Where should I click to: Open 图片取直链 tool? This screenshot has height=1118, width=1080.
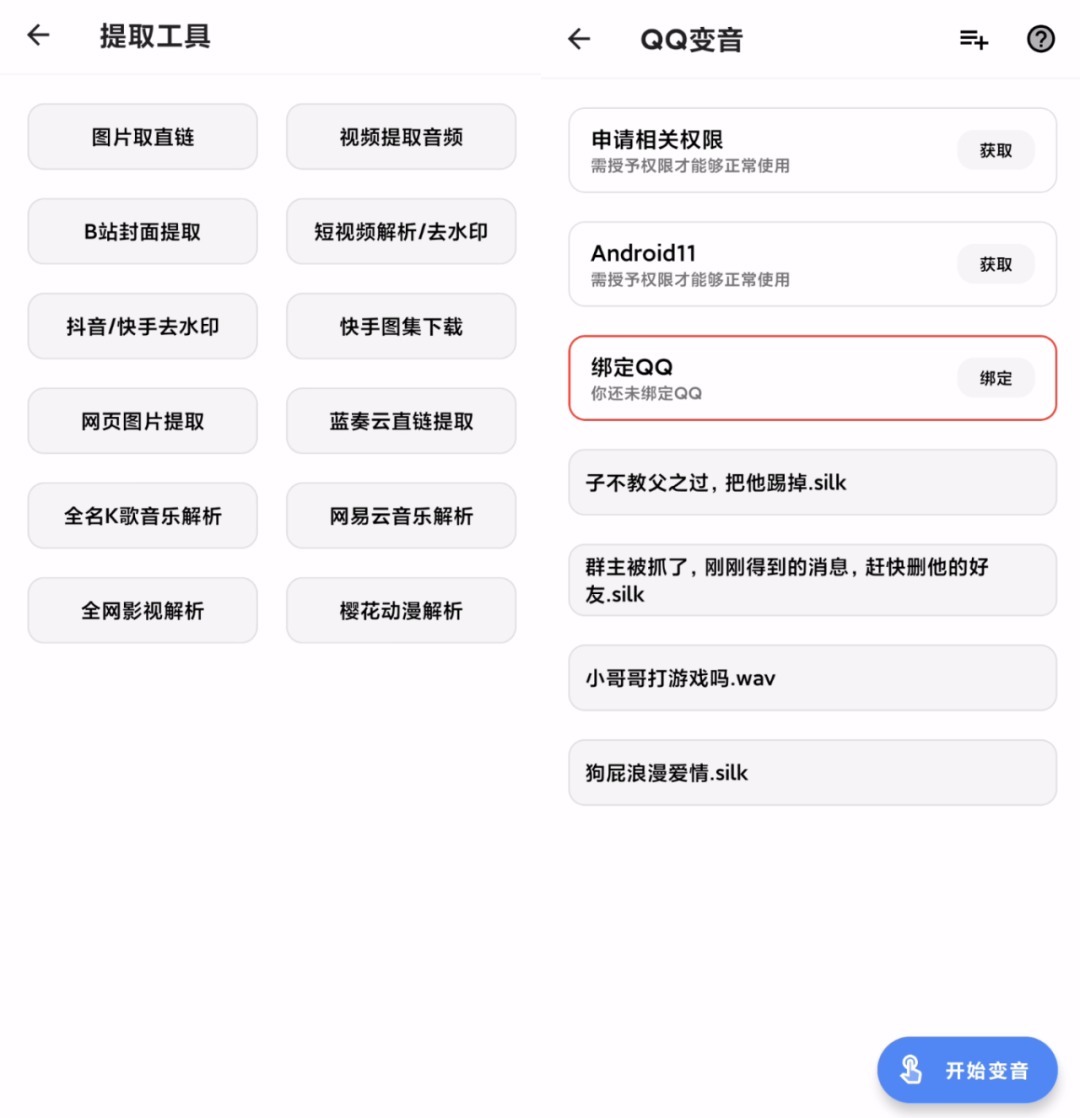coord(142,137)
